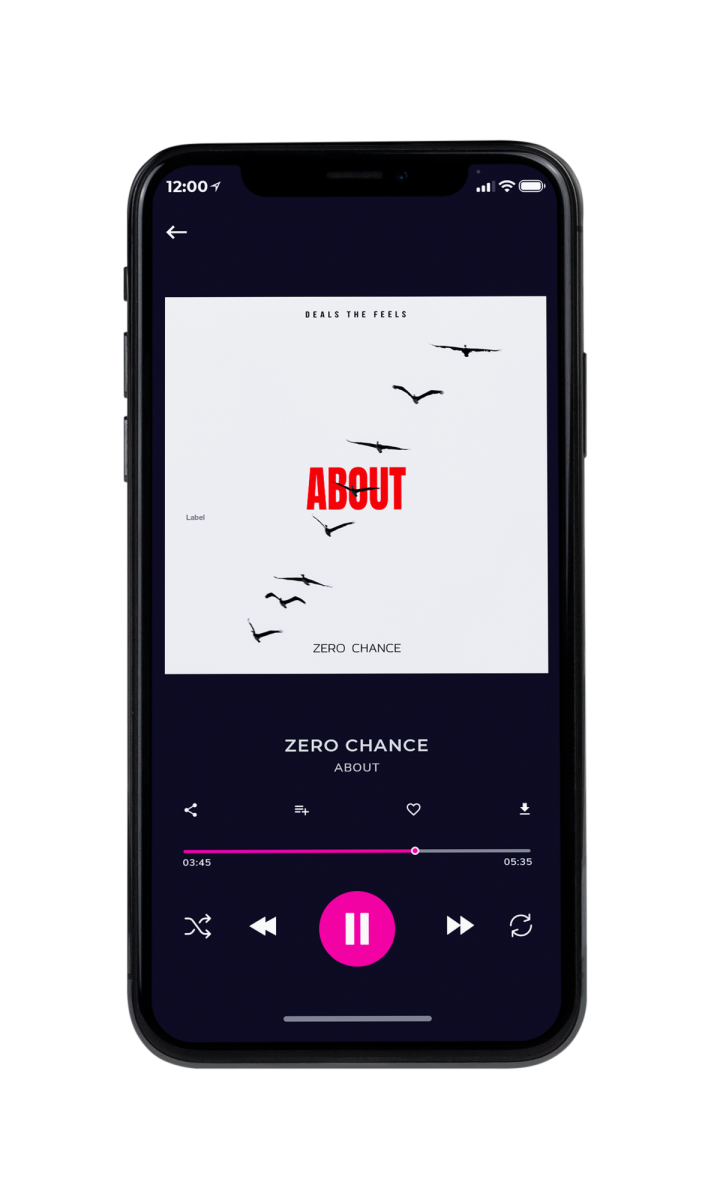Download the current song

coord(524,809)
